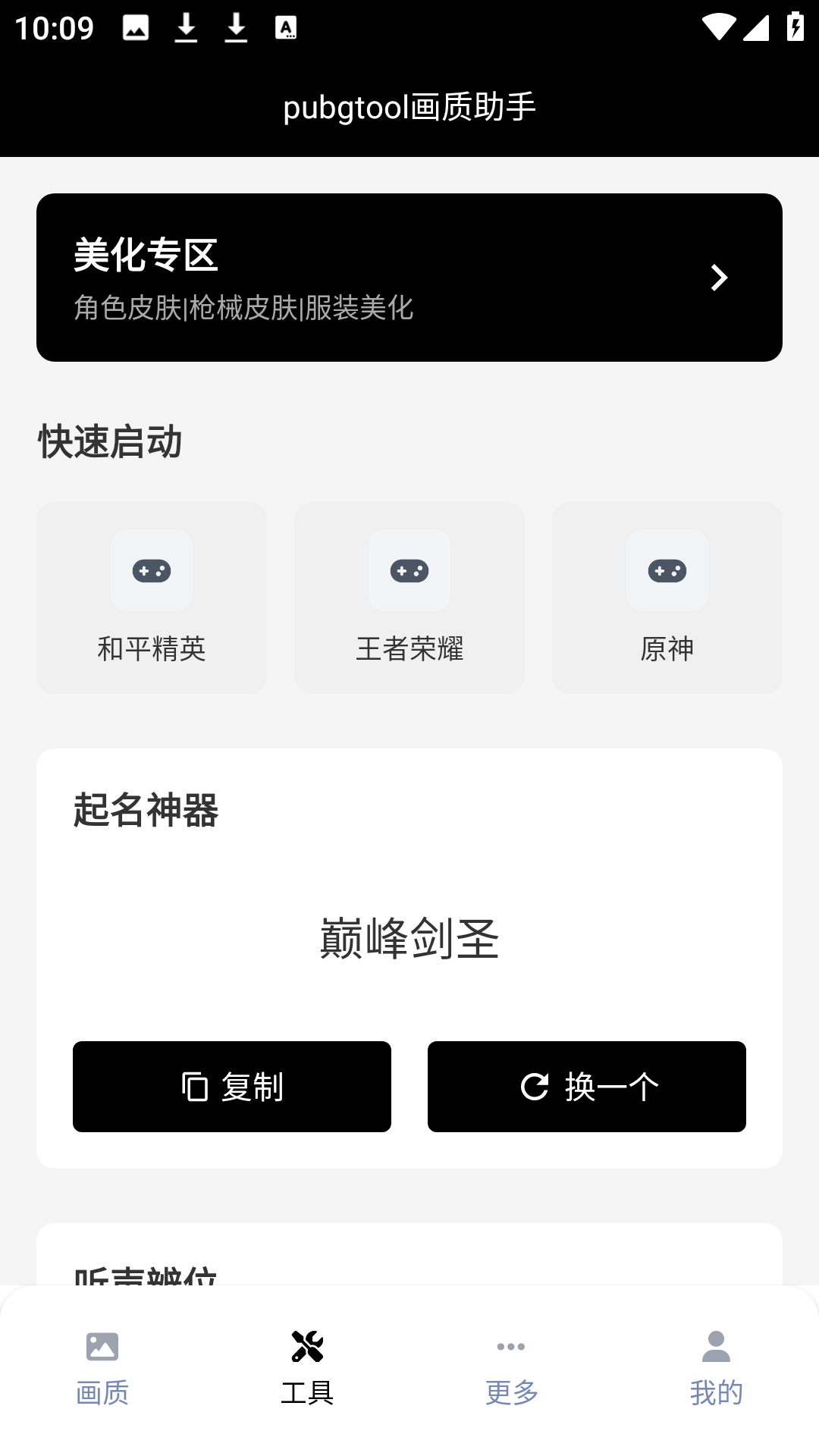Tap 换一个 for another name
Image resolution: width=819 pixels, height=1456 pixels.
pyautogui.click(x=587, y=1086)
